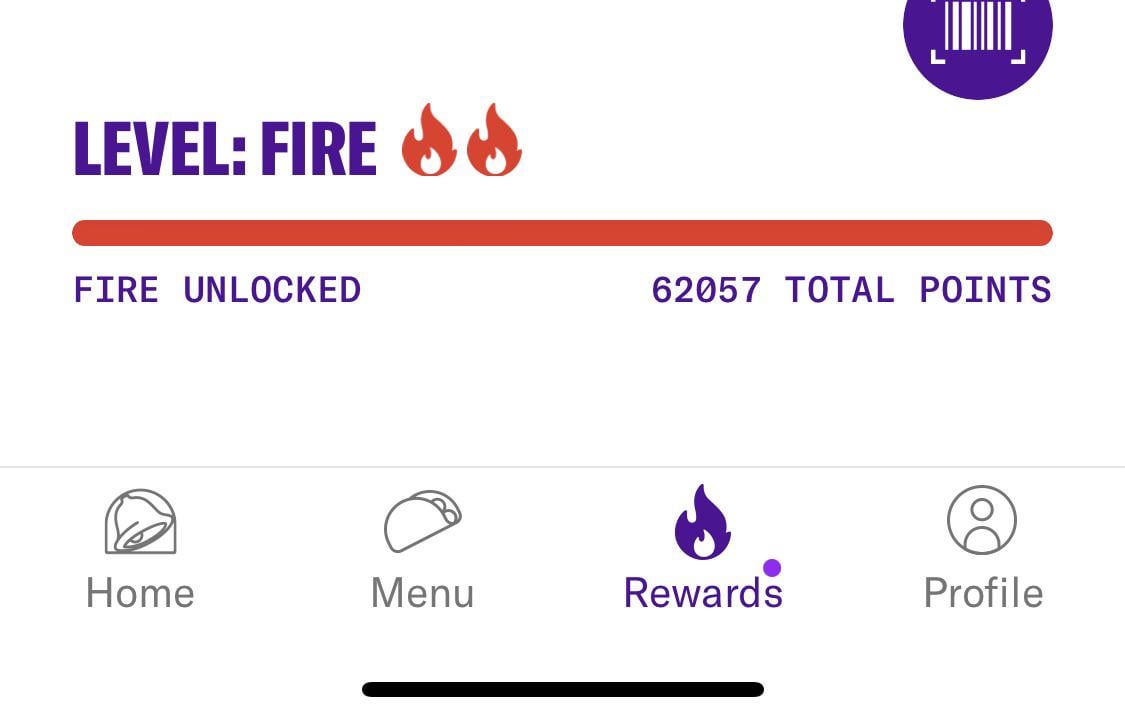1125x721 pixels.
Task: Select the Rewards tab
Action: coord(702,550)
